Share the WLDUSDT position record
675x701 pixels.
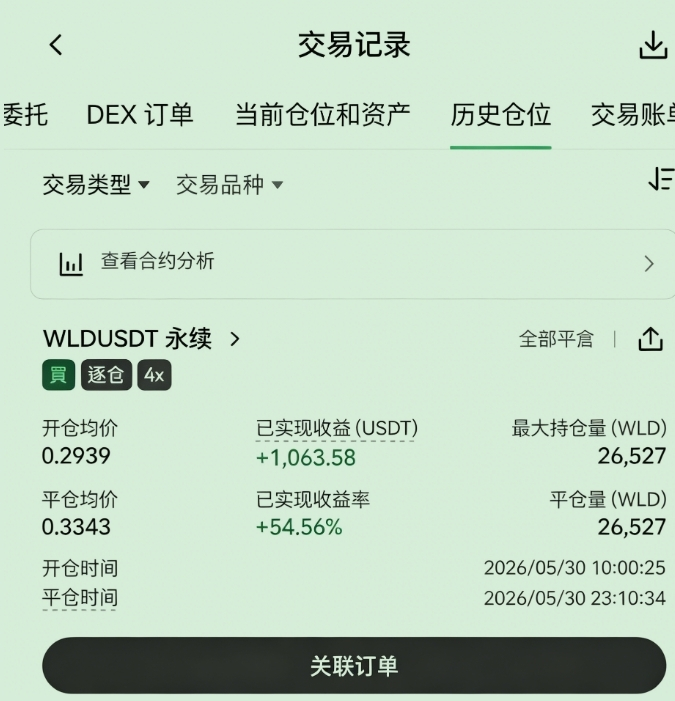(x=650, y=339)
